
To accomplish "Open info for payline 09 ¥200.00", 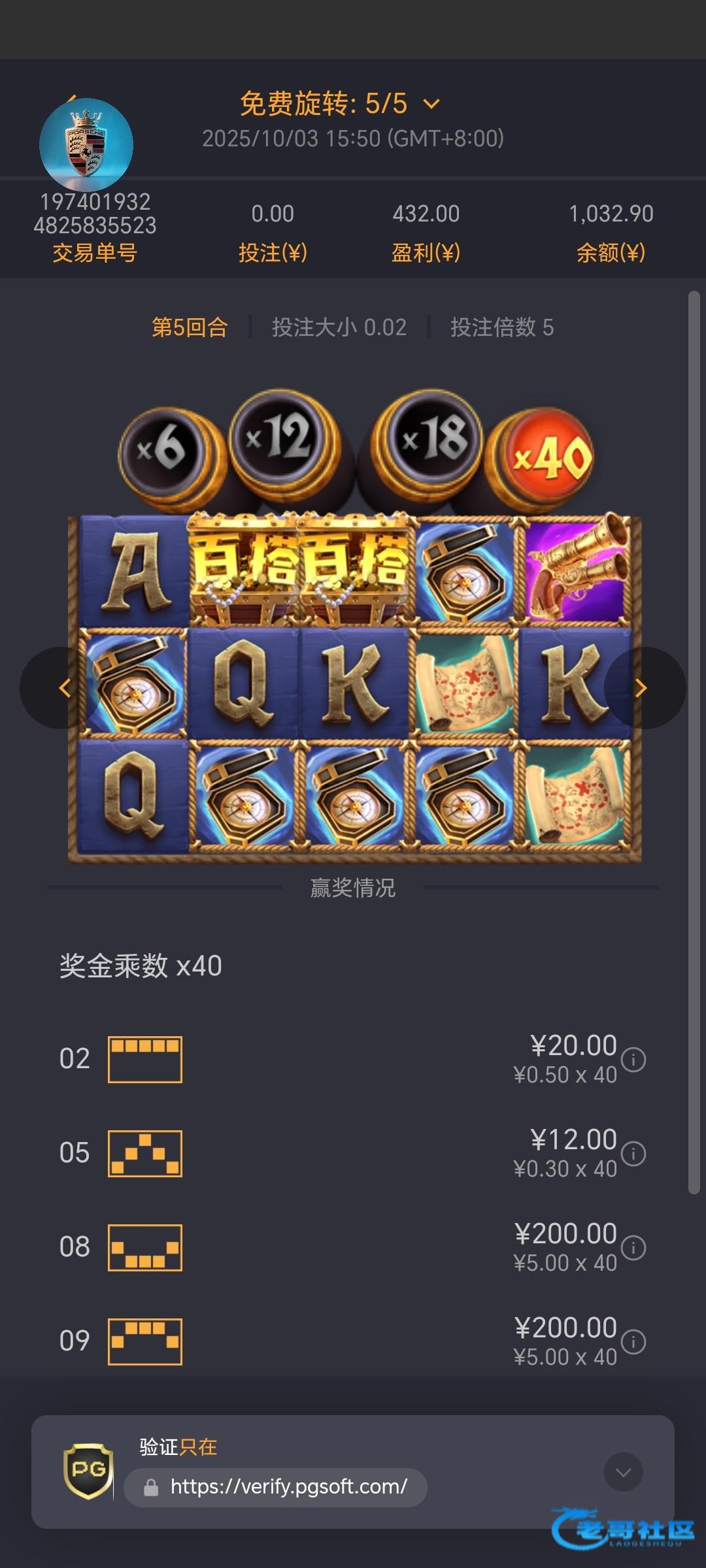I will click(633, 1342).
